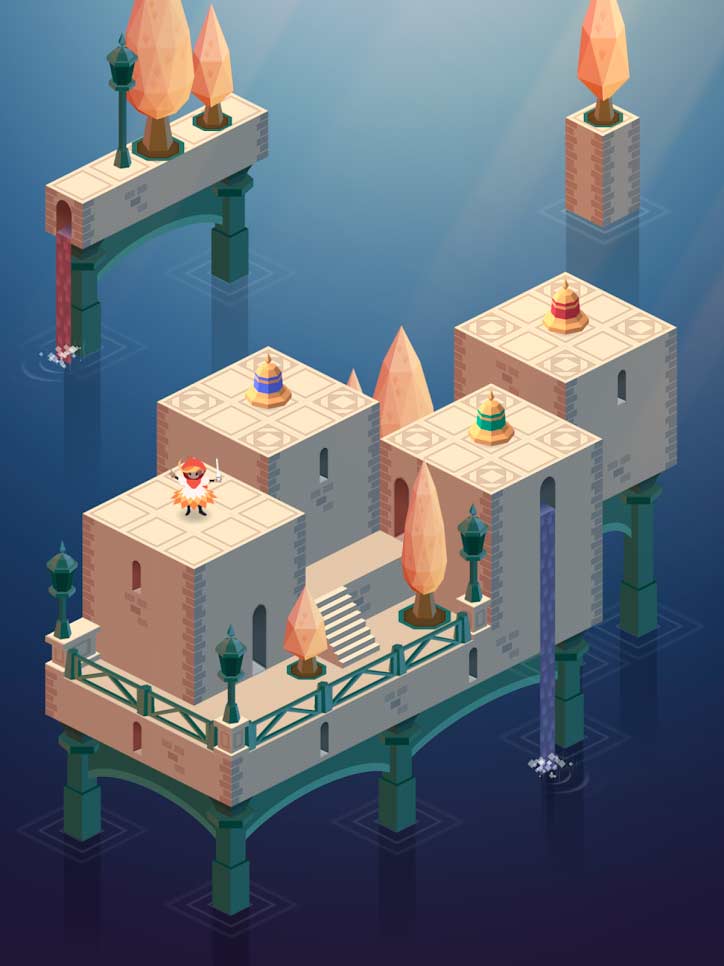
Task: Tap the red pedestal switch
Action: click(565, 308)
